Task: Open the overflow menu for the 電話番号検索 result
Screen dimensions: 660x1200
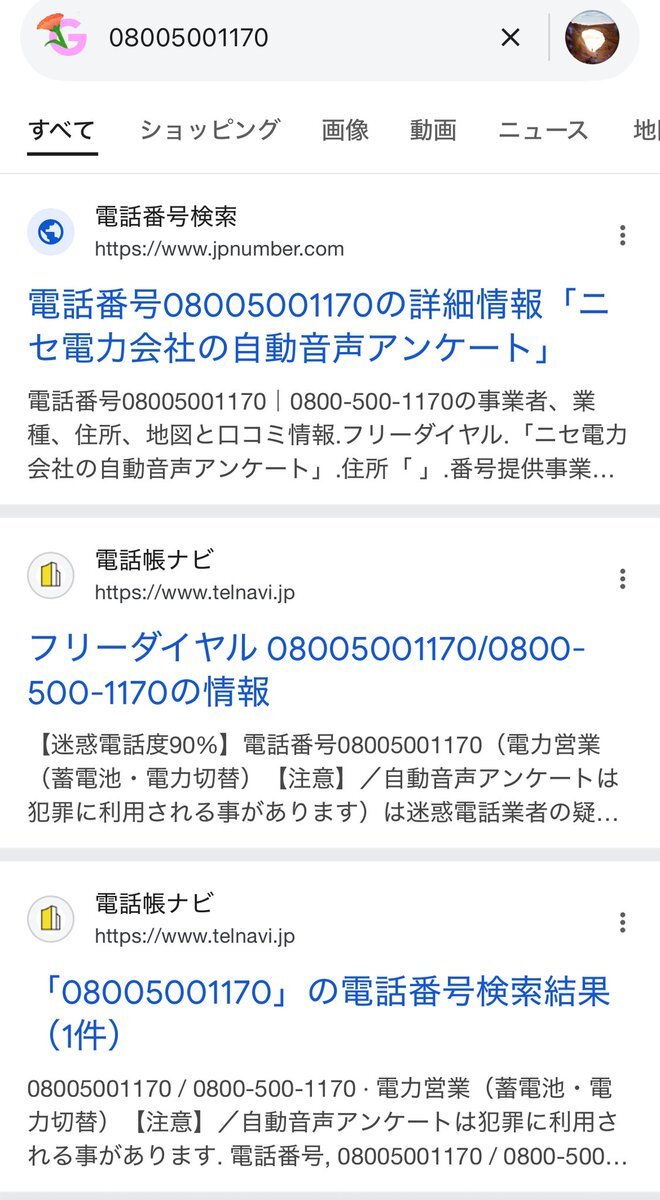Action: pyautogui.click(x=623, y=235)
